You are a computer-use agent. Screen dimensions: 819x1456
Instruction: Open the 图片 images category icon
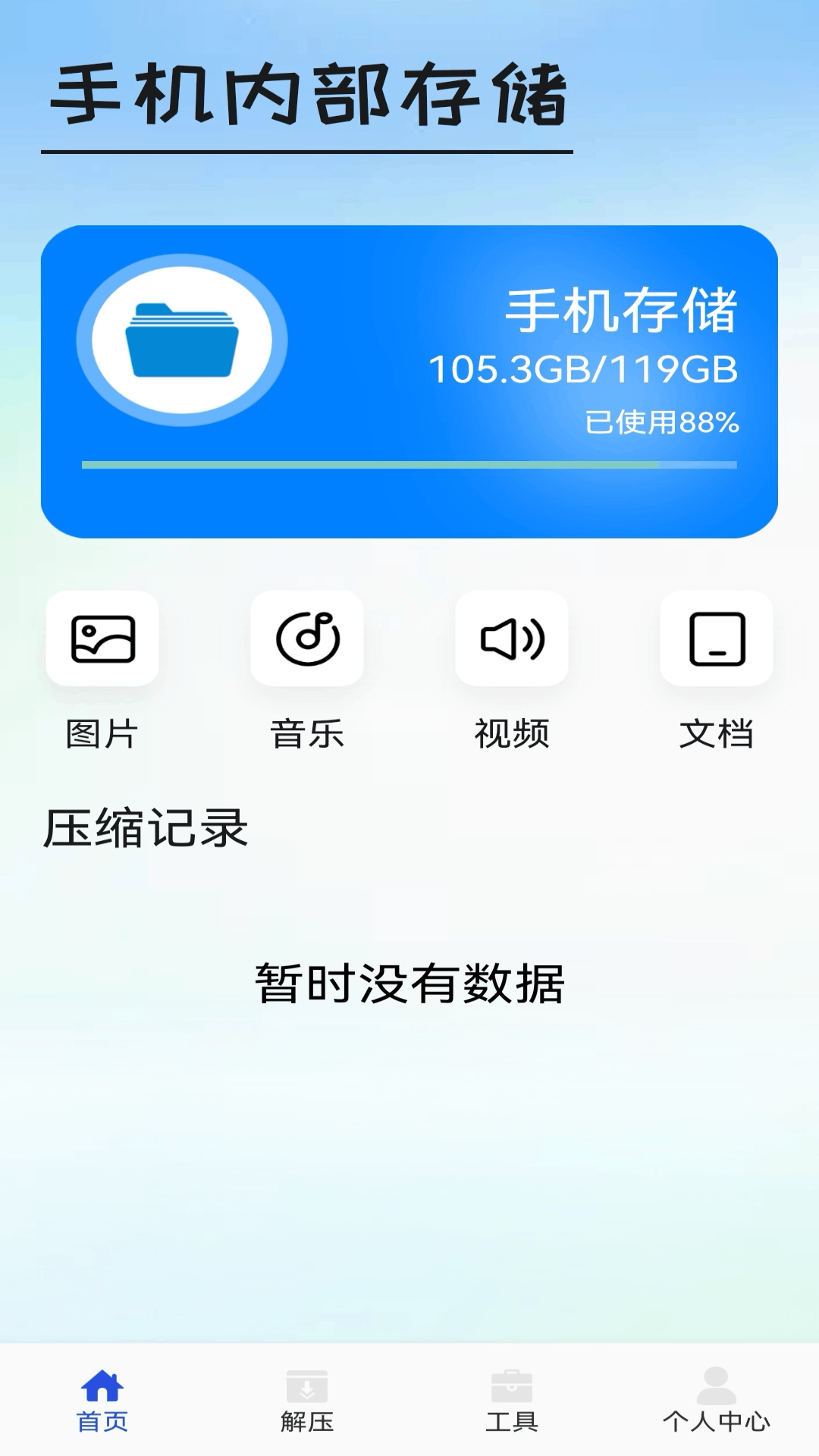pos(102,639)
